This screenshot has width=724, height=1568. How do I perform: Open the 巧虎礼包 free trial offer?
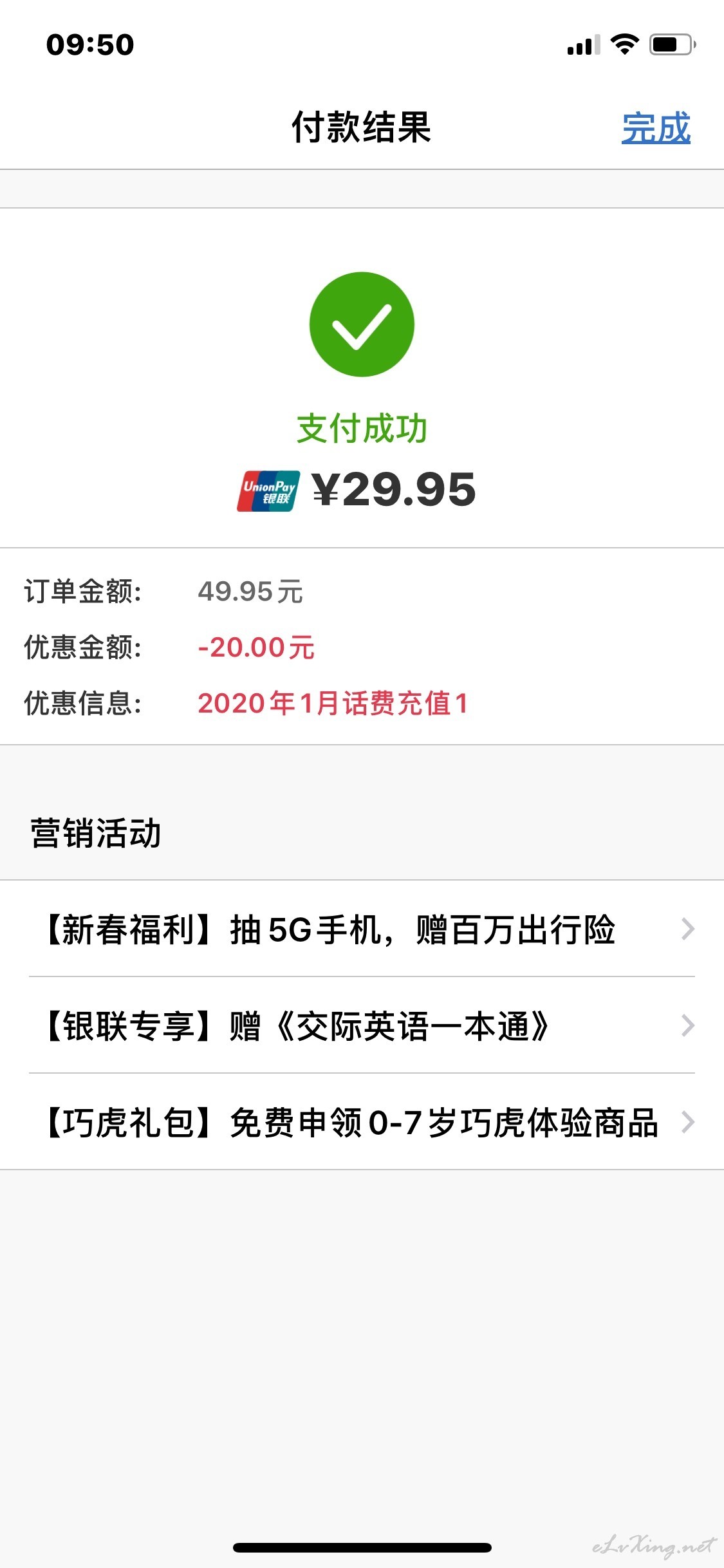(x=362, y=1122)
